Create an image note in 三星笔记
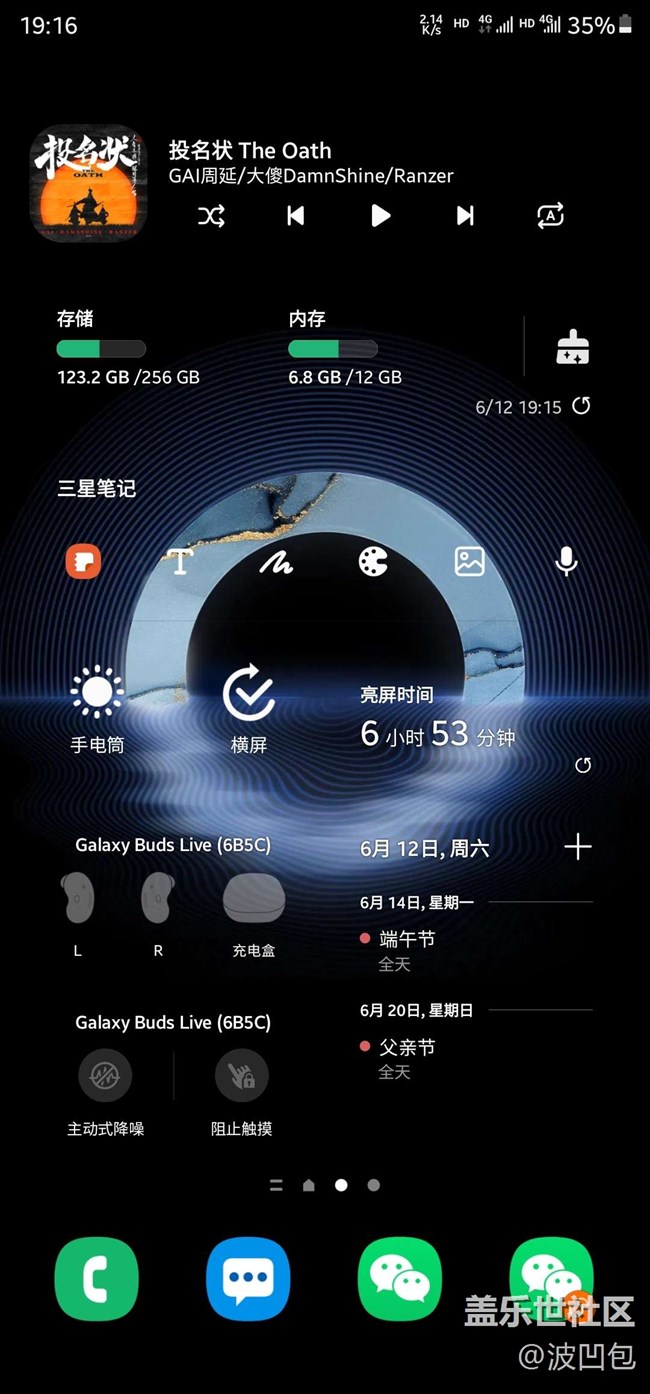 tap(469, 562)
